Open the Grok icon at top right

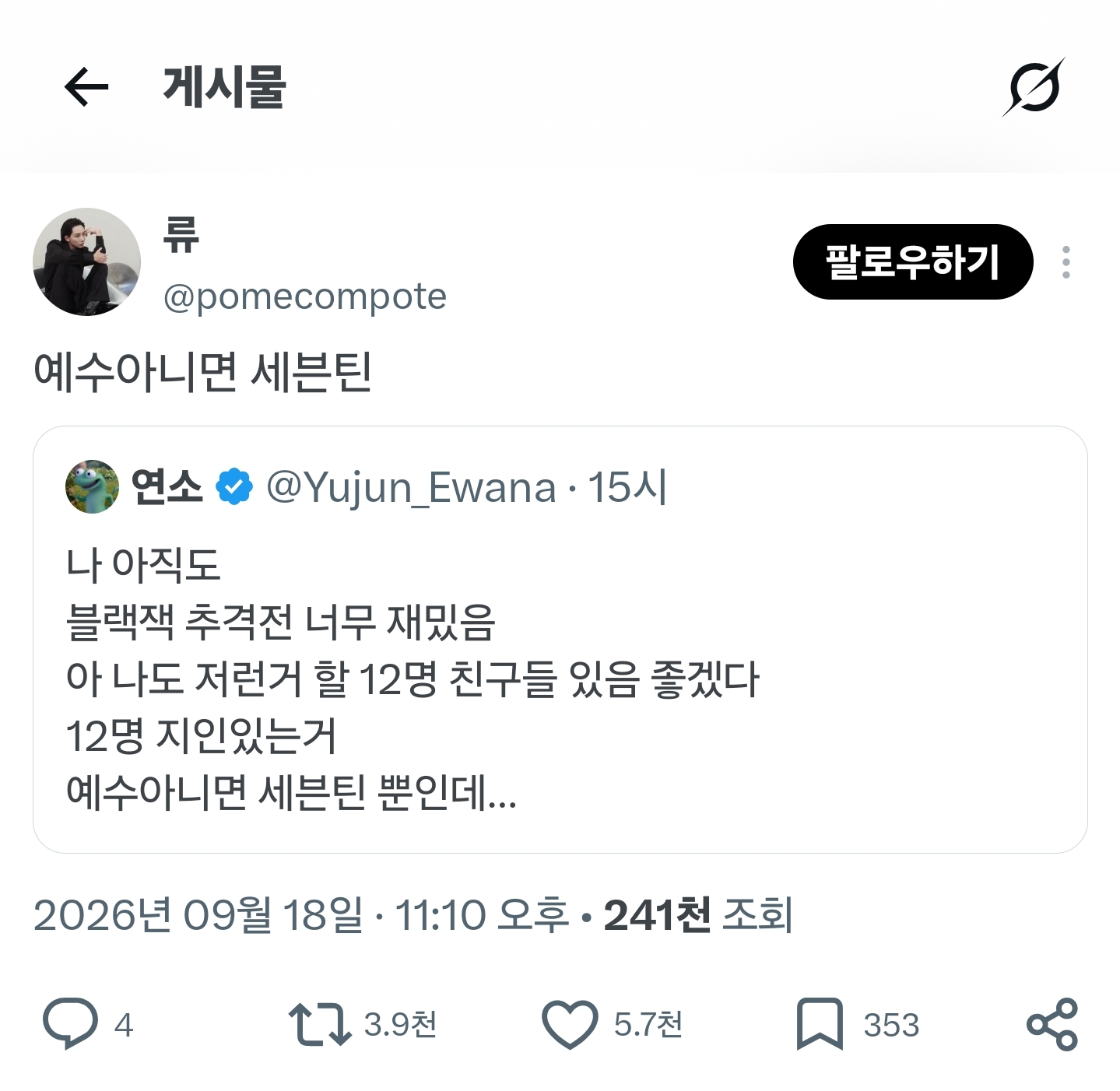1034,86
